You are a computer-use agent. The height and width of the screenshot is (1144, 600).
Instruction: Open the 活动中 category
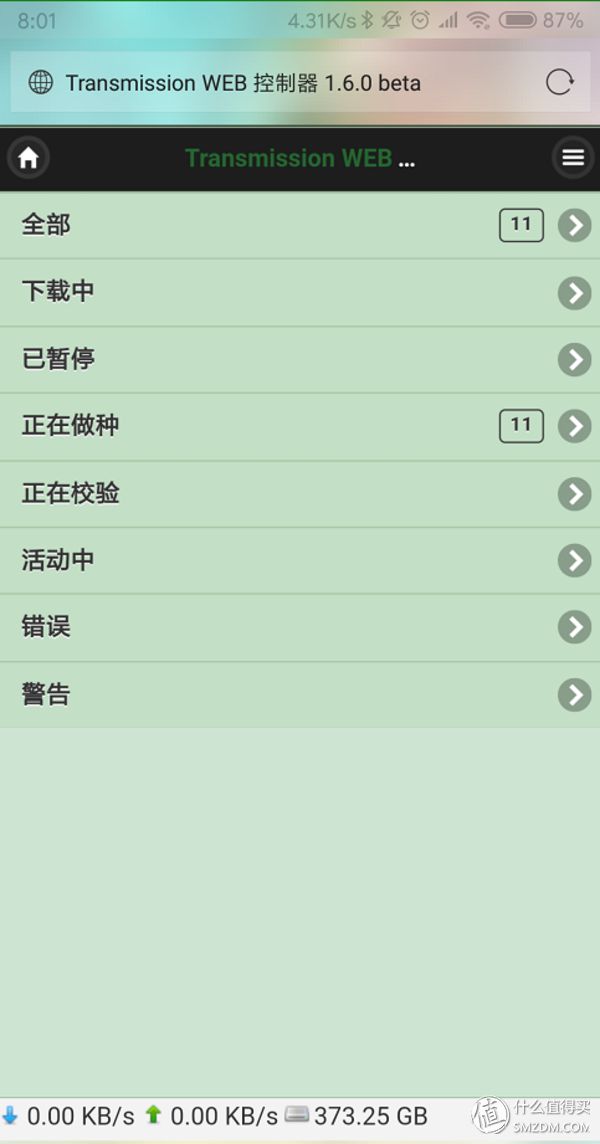[300, 561]
